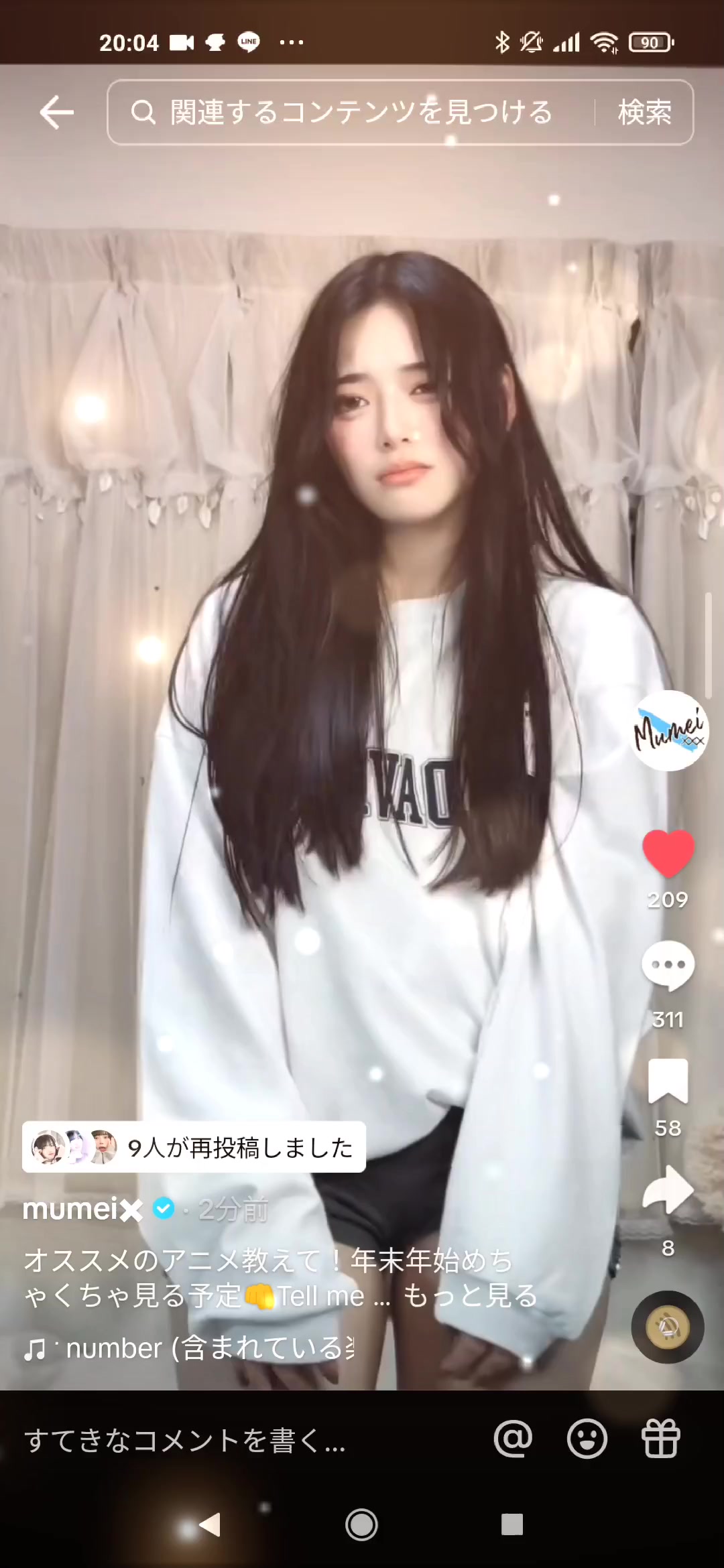Open recent apps with the square button
Image resolution: width=724 pixels, height=1568 pixels.
512,1524
